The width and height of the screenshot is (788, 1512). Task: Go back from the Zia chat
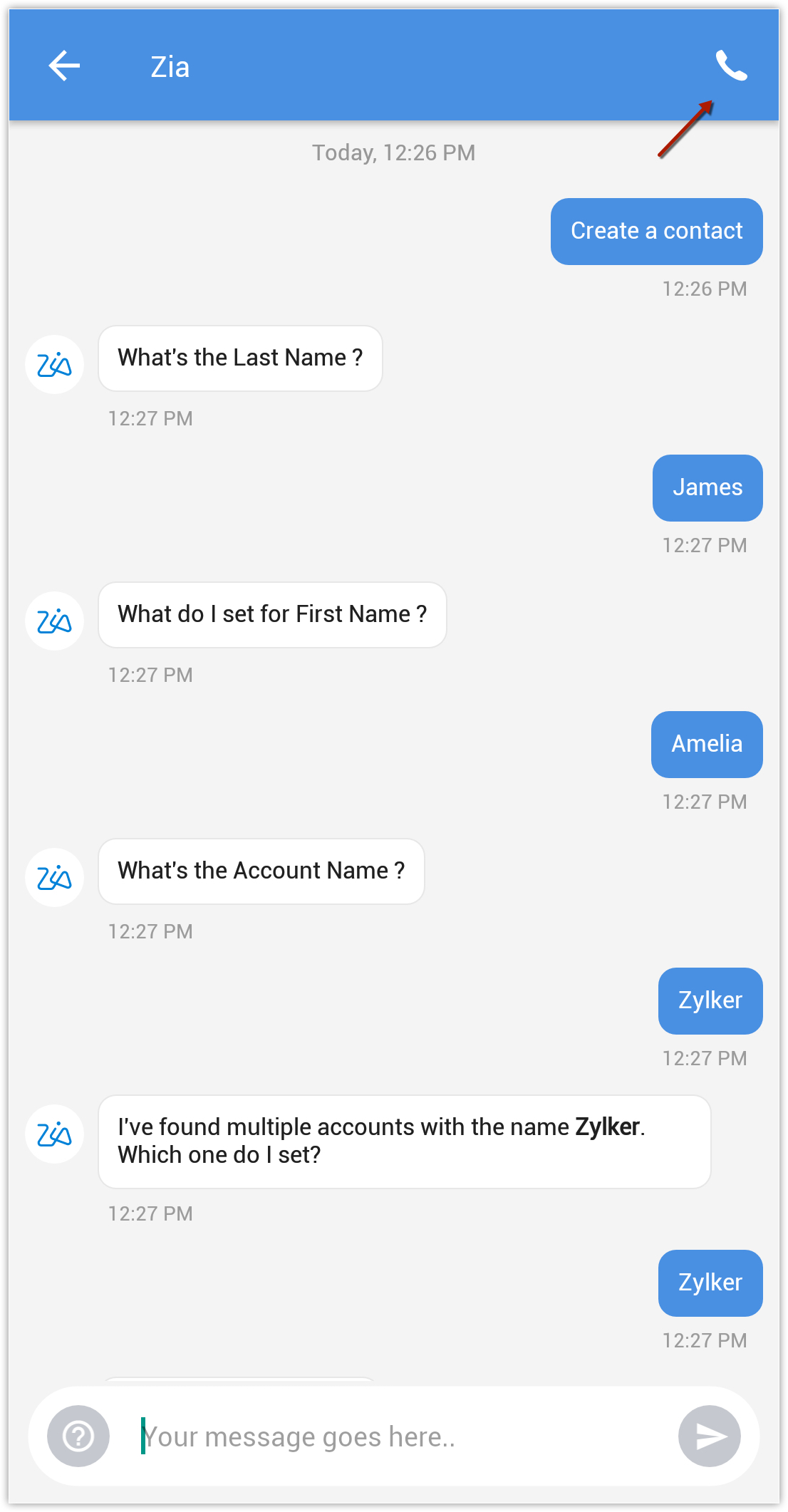(64, 66)
